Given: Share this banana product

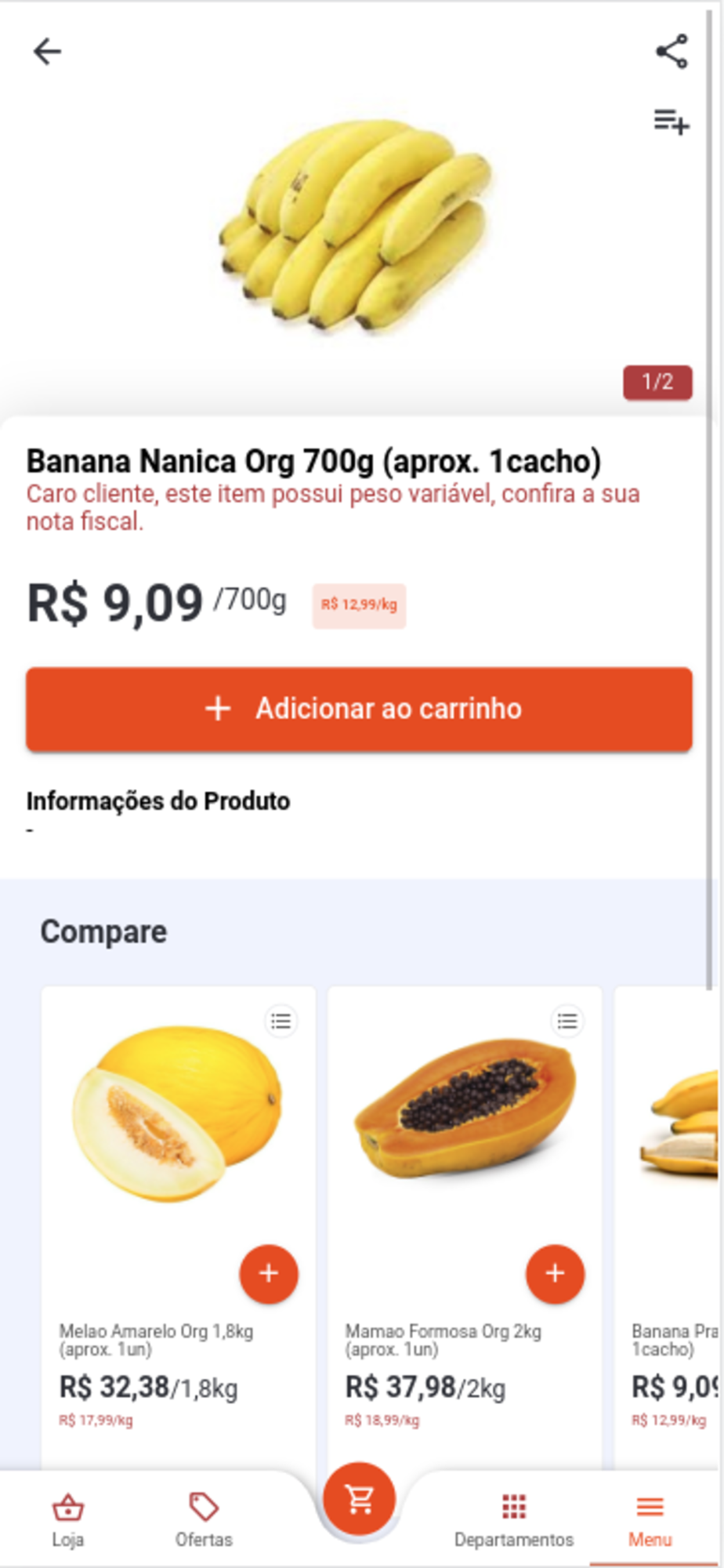Looking at the screenshot, I should pos(672,53).
